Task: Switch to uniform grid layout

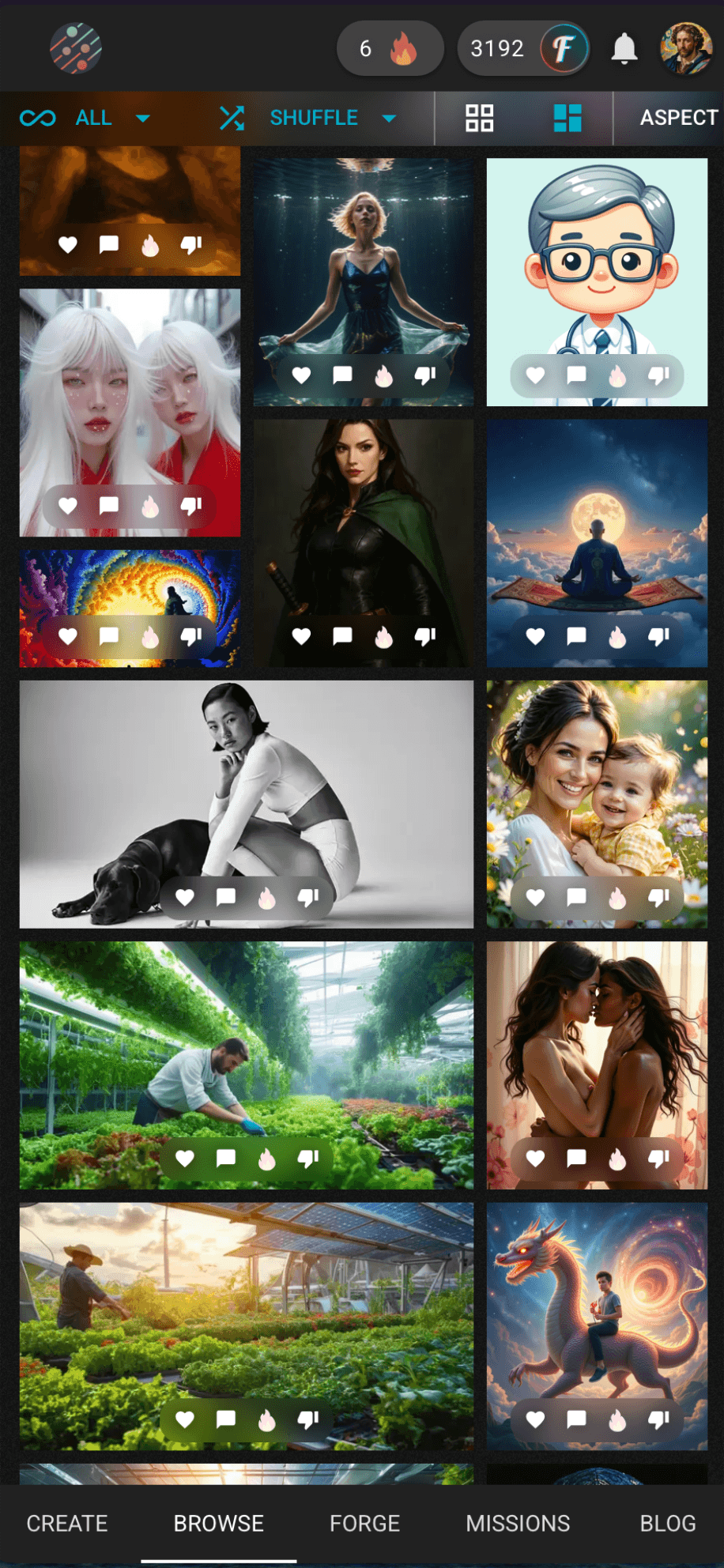Action: click(479, 119)
